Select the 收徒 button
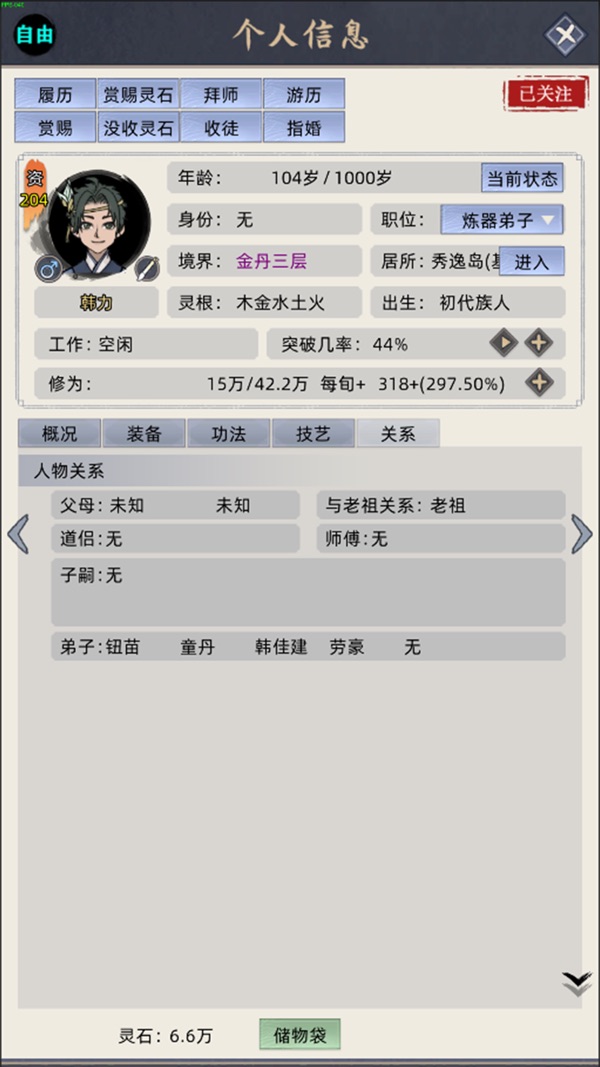Viewport: 600px width, 1067px height. tap(220, 128)
